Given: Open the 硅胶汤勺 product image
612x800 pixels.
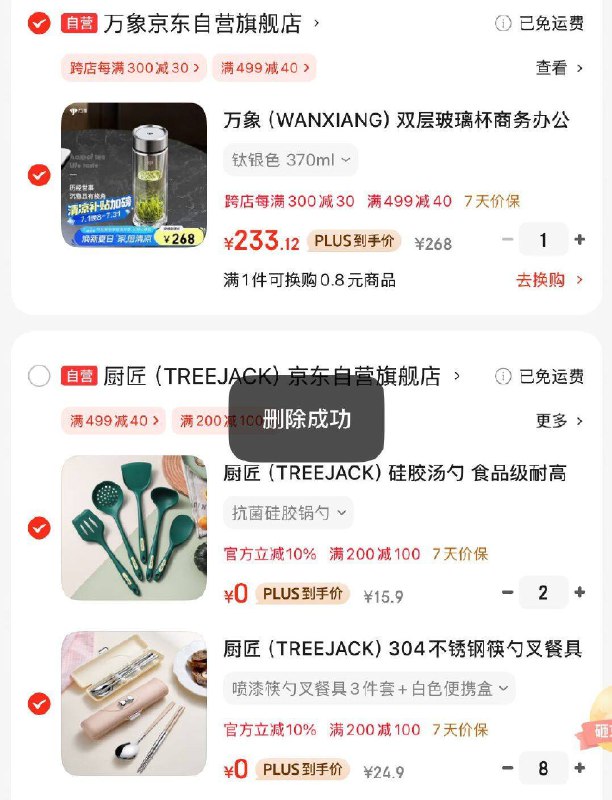Looking at the screenshot, I should [134, 528].
